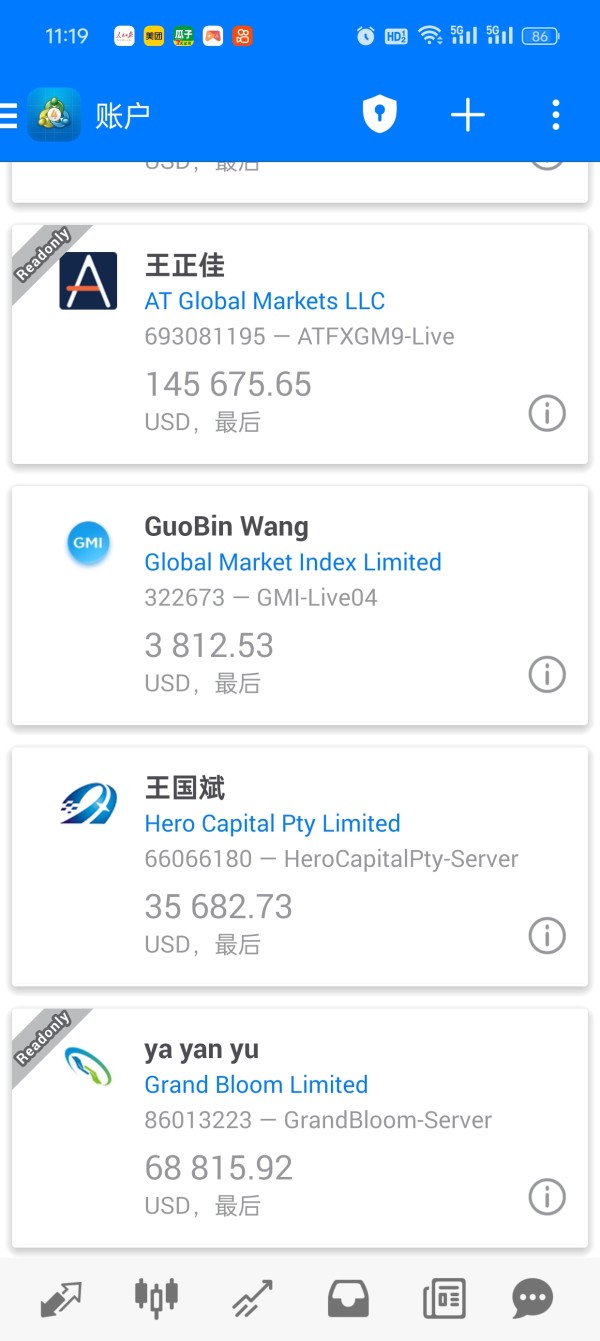Switch to the history inbox tab

click(x=348, y=1299)
